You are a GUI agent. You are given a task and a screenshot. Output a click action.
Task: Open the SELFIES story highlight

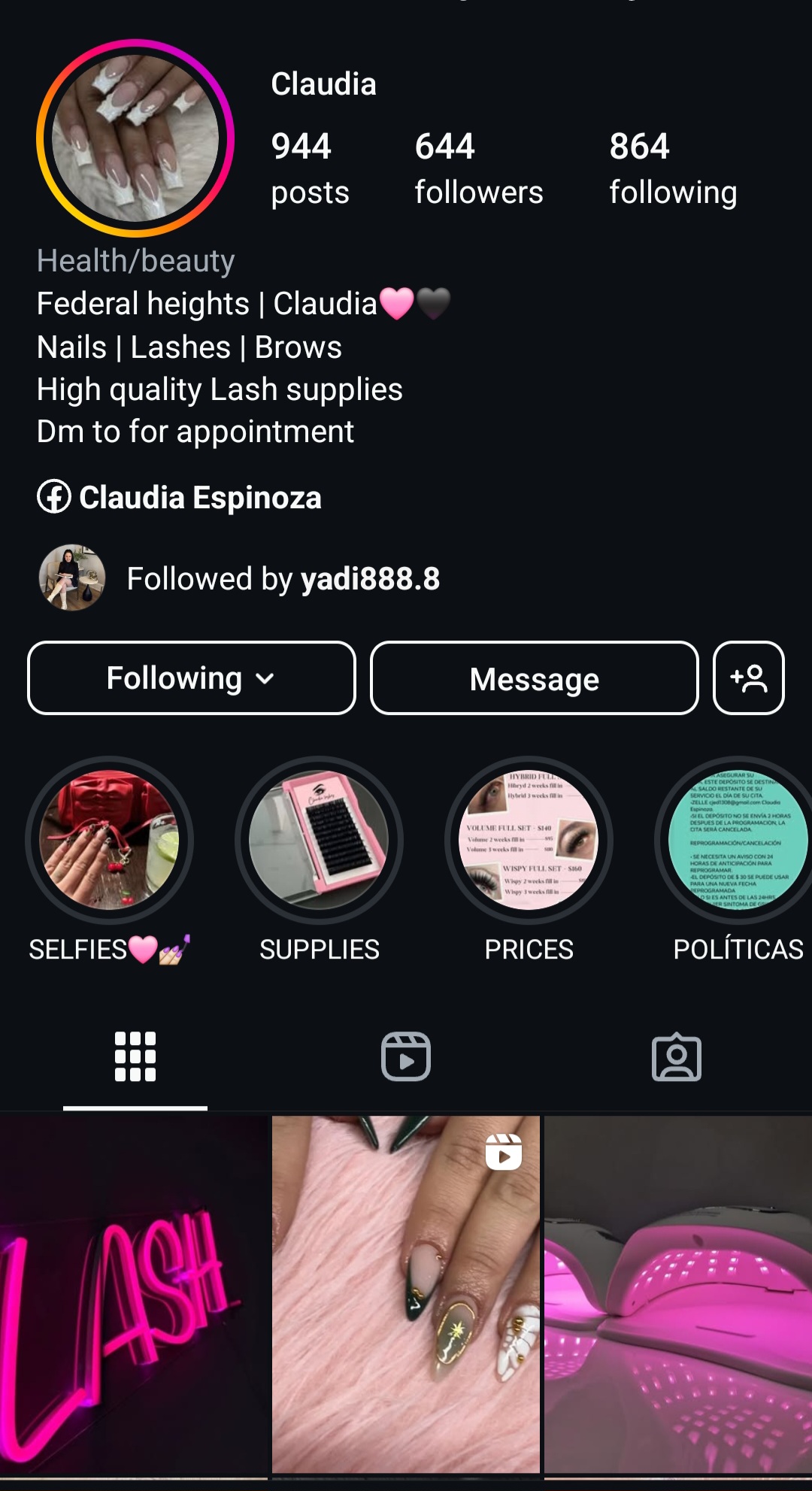pos(110,840)
